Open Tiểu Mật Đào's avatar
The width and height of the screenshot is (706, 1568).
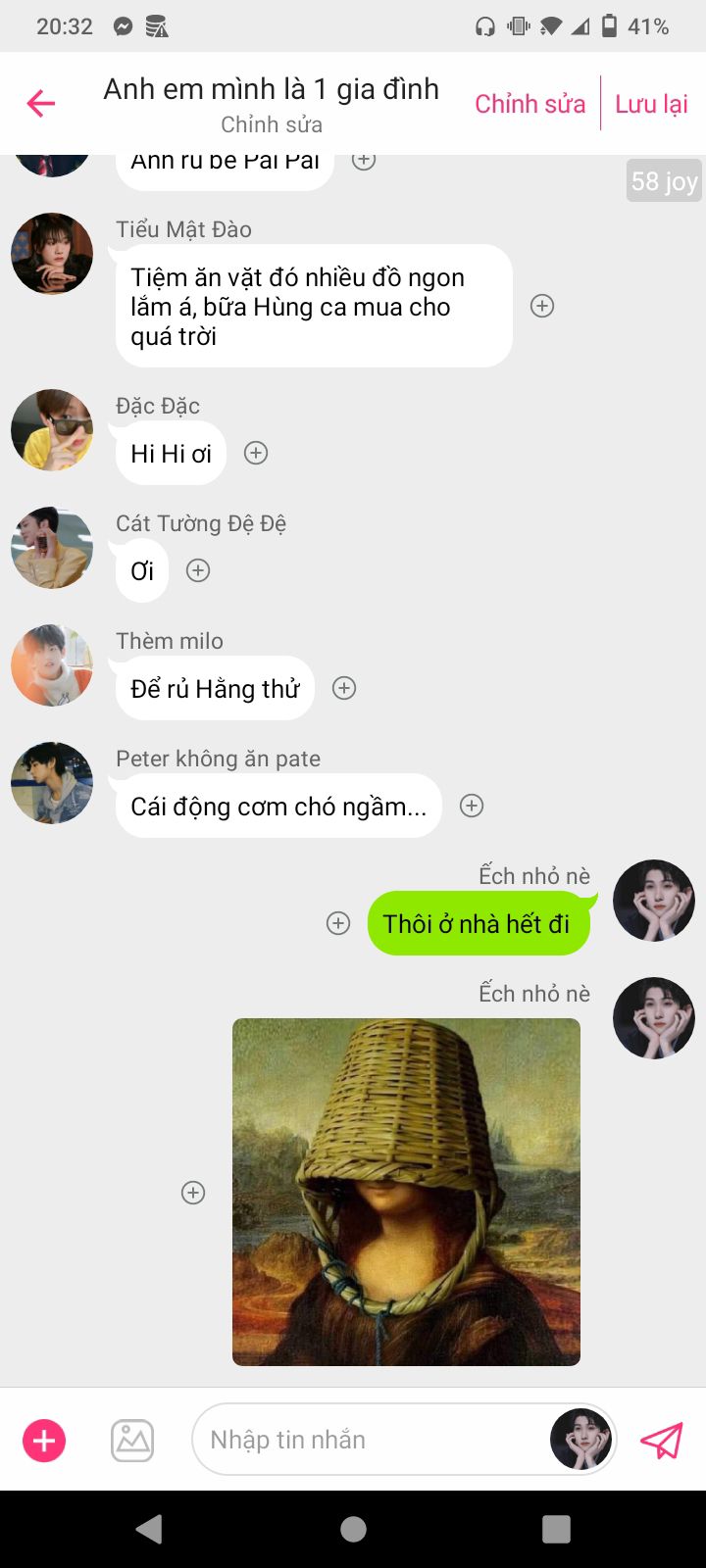coord(52,253)
